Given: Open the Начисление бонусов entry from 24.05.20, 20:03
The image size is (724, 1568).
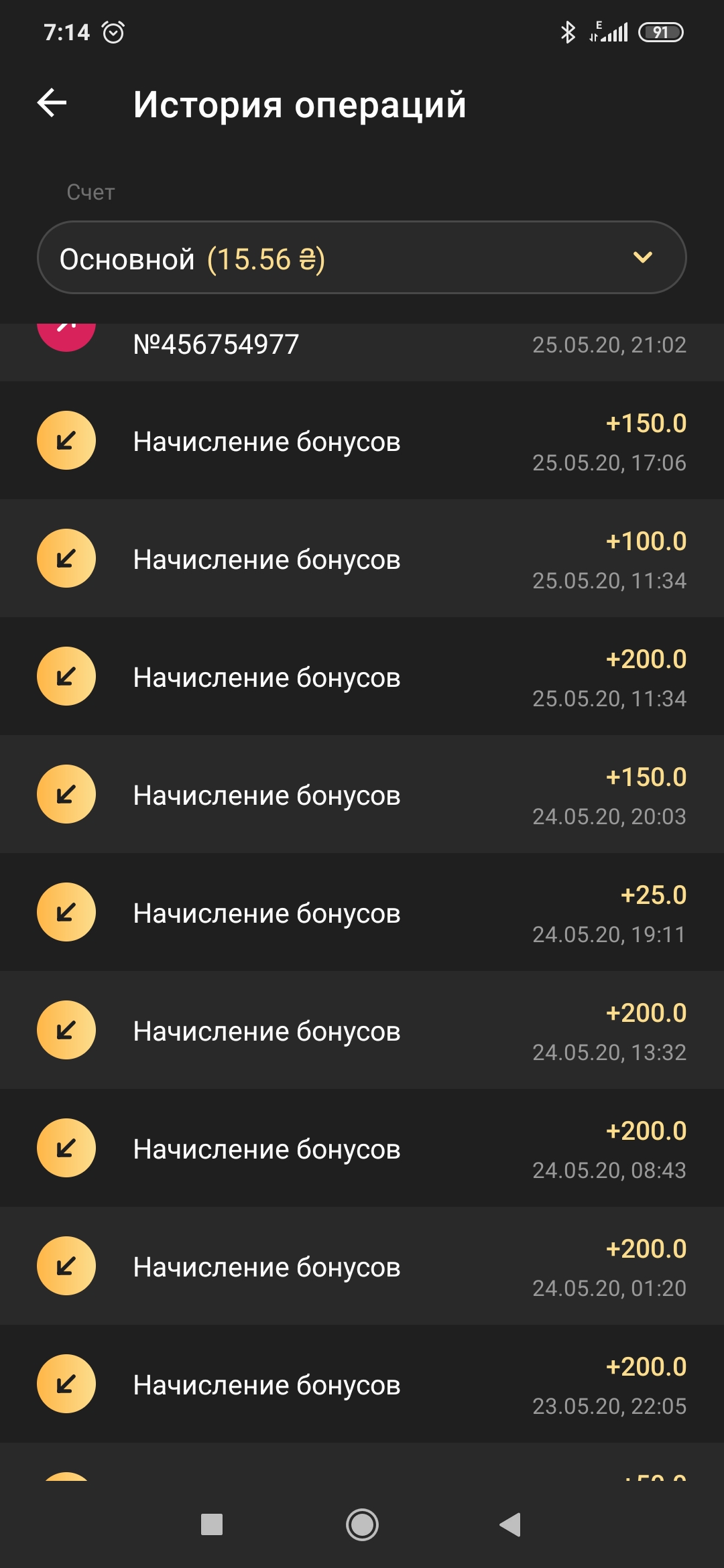Looking at the screenshot, I should pyautogui.click(x=268, y=795).
